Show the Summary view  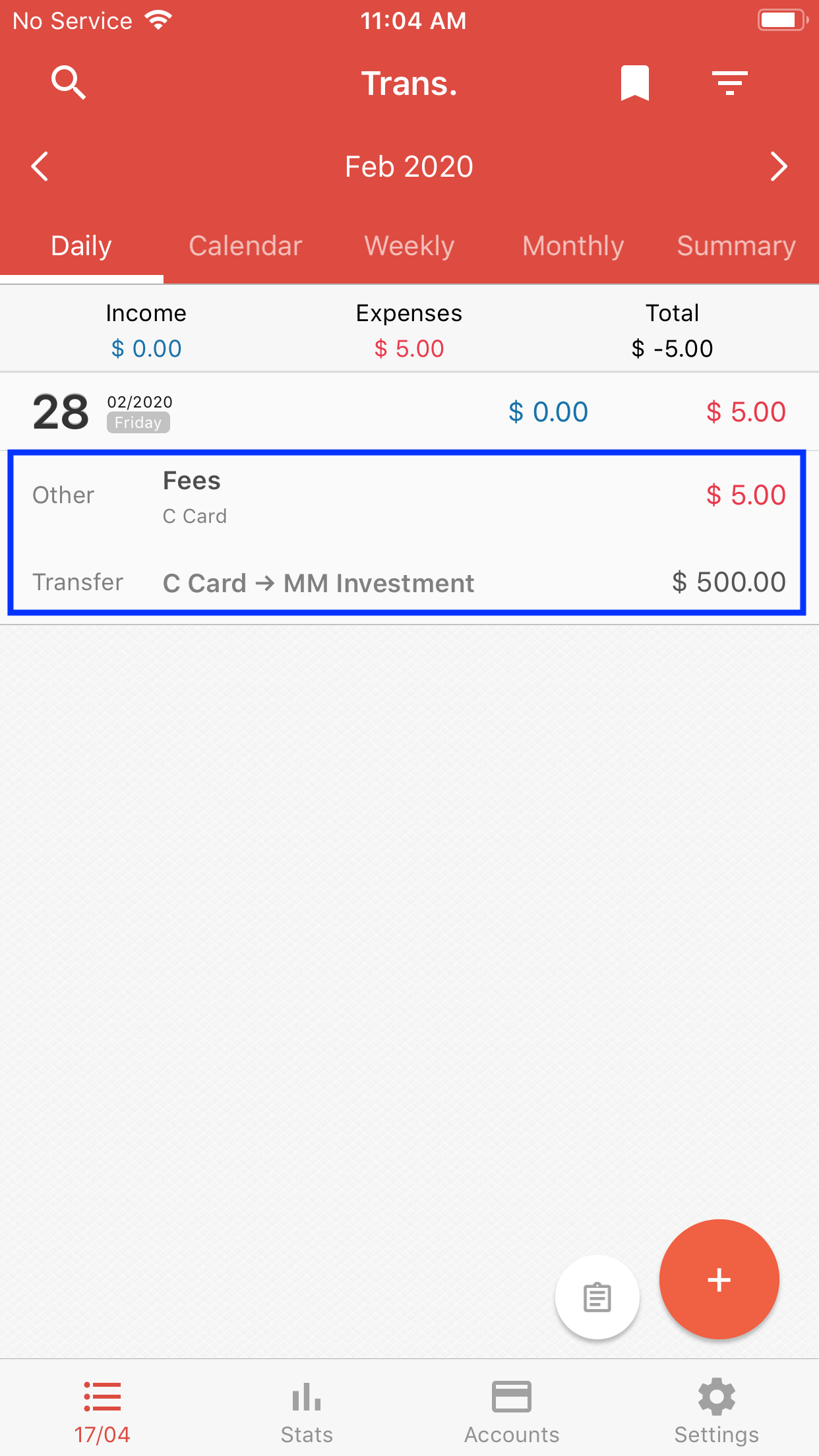click(x=735, y=245)
